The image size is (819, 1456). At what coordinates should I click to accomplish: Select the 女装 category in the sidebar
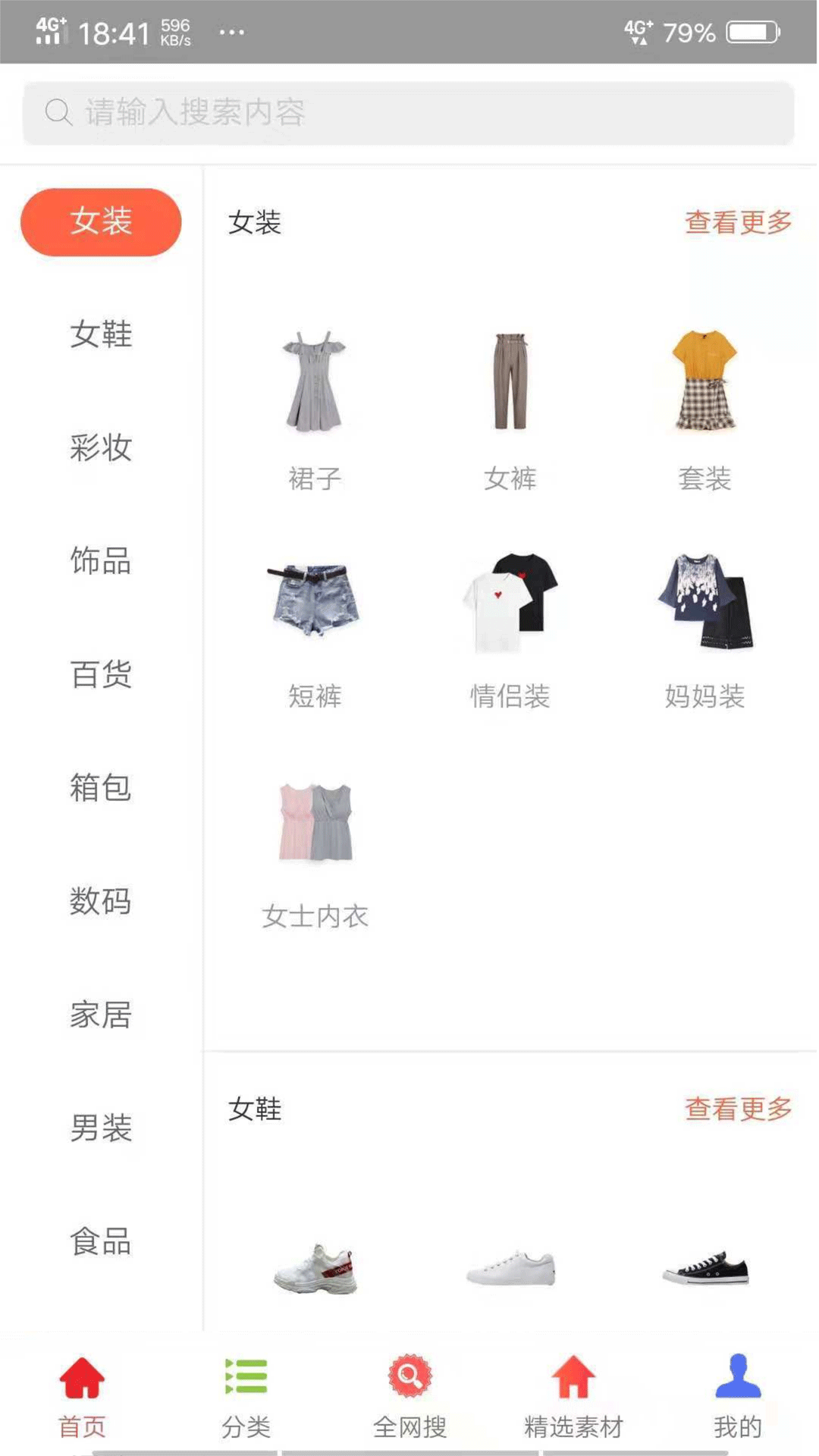[100, 221]
